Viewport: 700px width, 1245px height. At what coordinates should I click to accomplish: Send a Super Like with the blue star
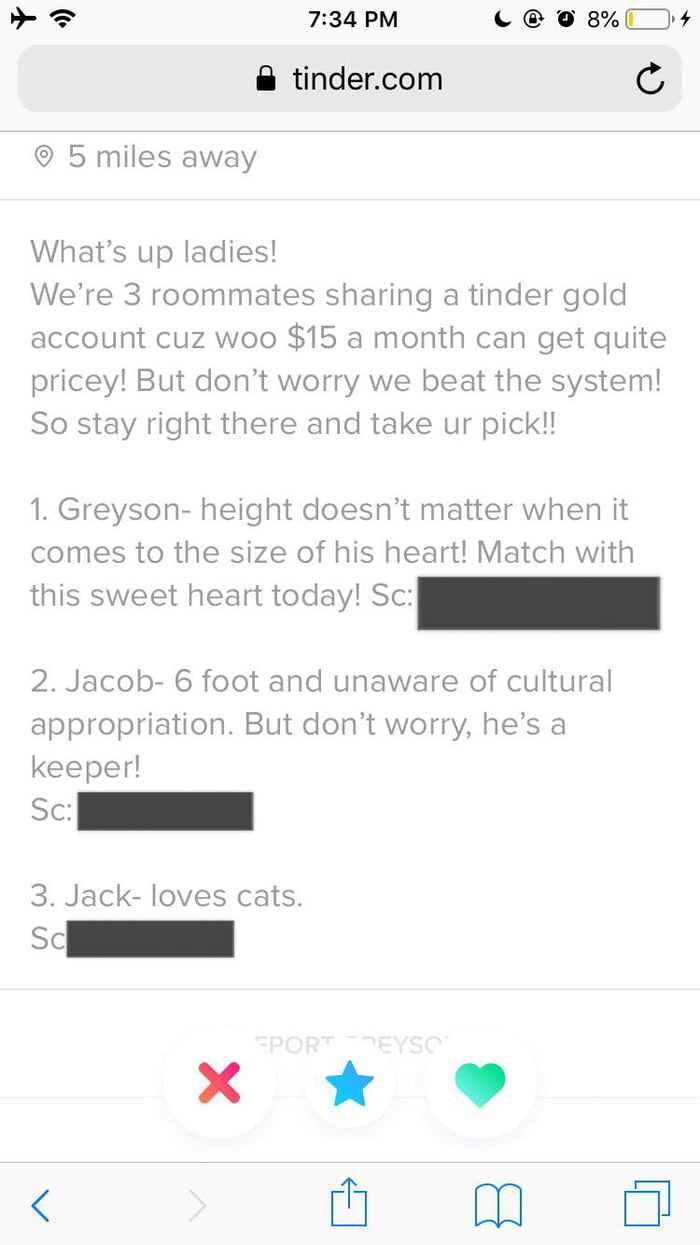click(x=349, y=1082)
